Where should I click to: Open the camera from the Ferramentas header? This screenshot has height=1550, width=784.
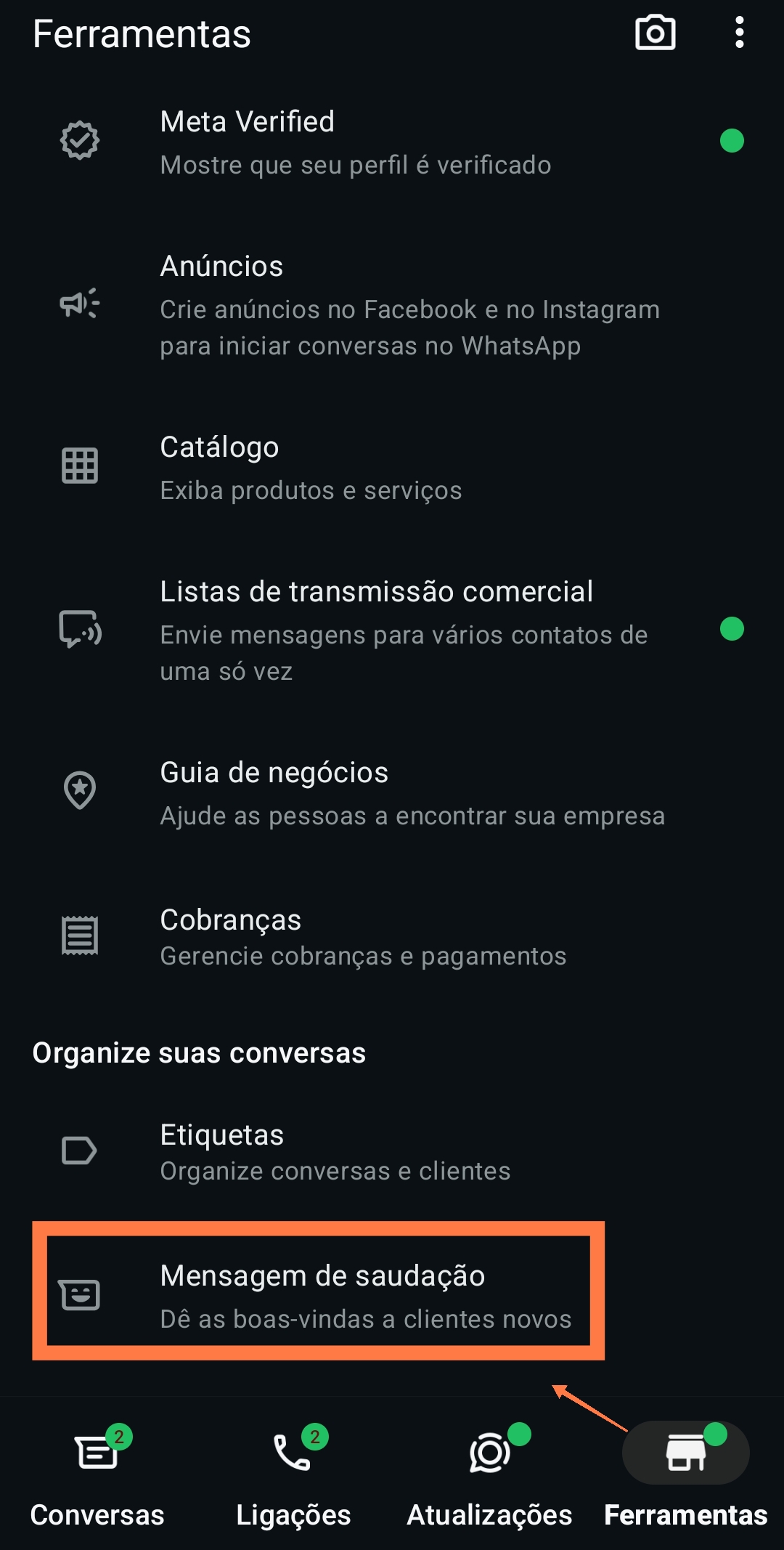pyautogui.click(x=654, y=33)
